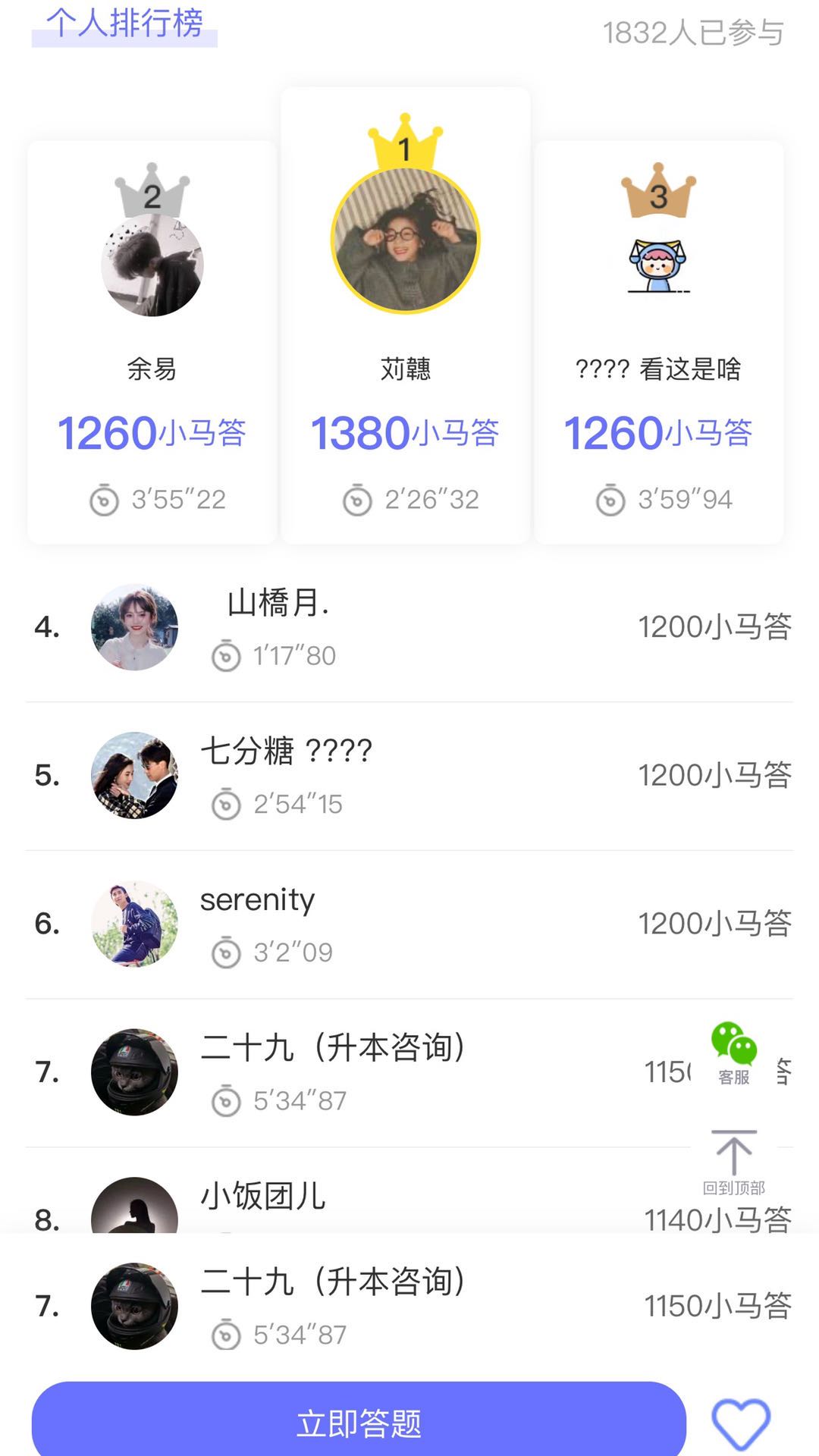Switch to the 个人排行榜 tab
The width and height of the screenshot is (819, 1456).
click(x=124, y=24)
